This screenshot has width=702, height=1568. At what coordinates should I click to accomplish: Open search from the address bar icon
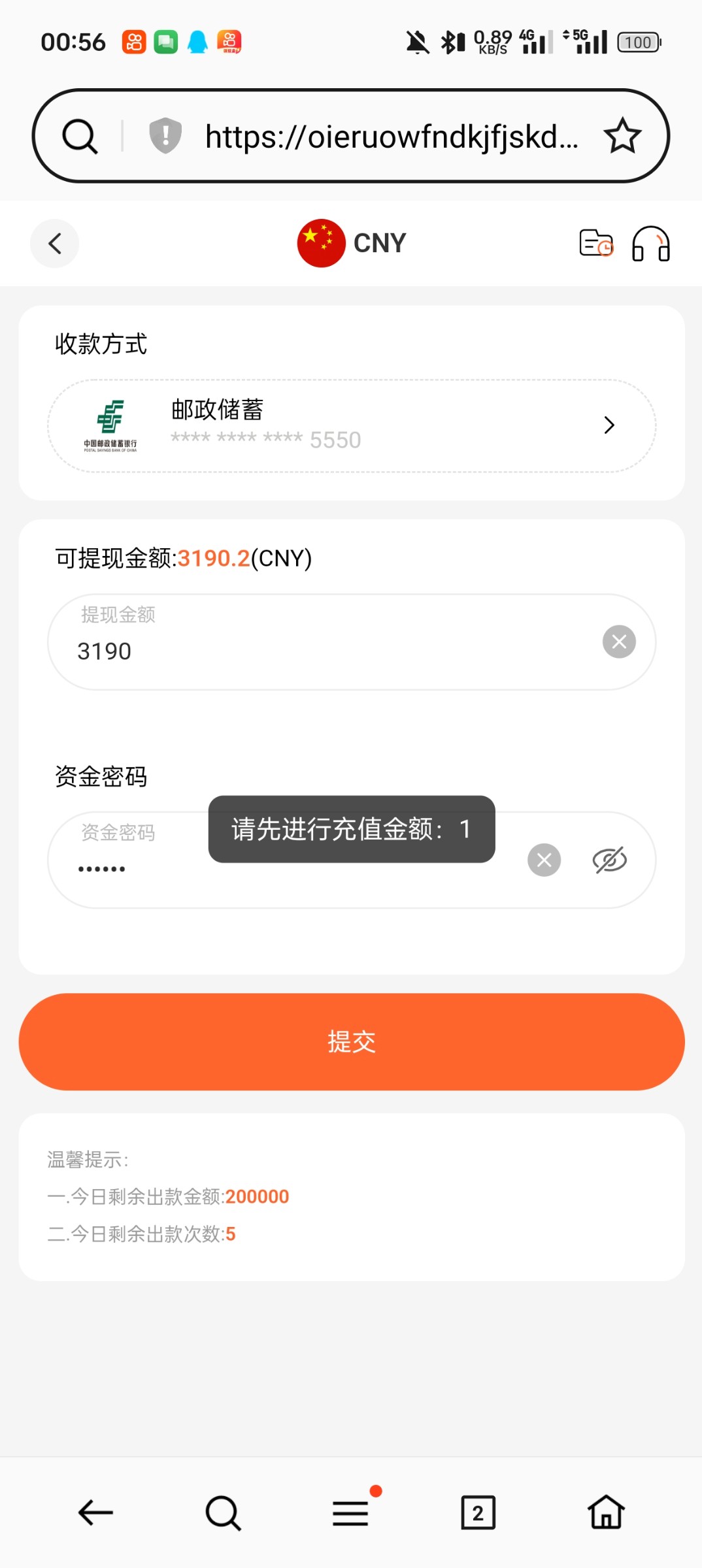click(80, 137)
